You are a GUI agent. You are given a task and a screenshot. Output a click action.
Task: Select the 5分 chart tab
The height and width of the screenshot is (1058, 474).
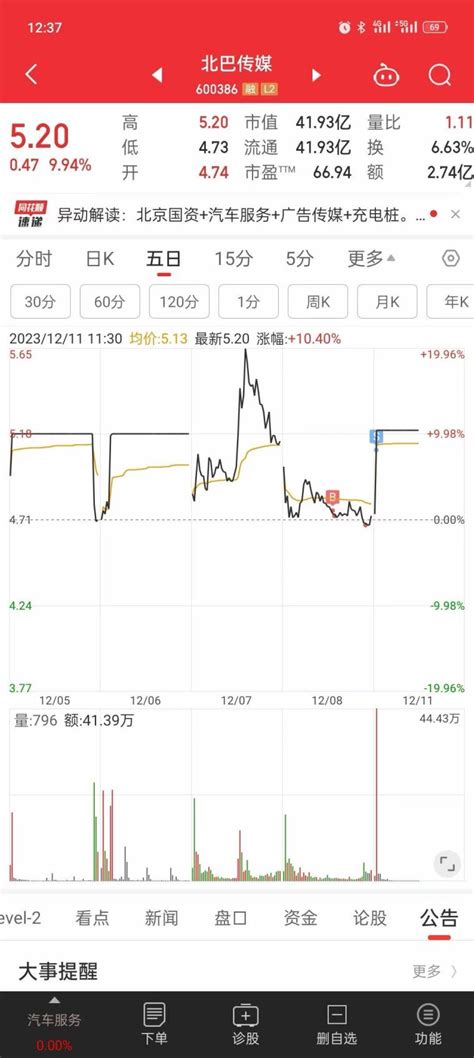pyautogui.click(x=299, y=258)
